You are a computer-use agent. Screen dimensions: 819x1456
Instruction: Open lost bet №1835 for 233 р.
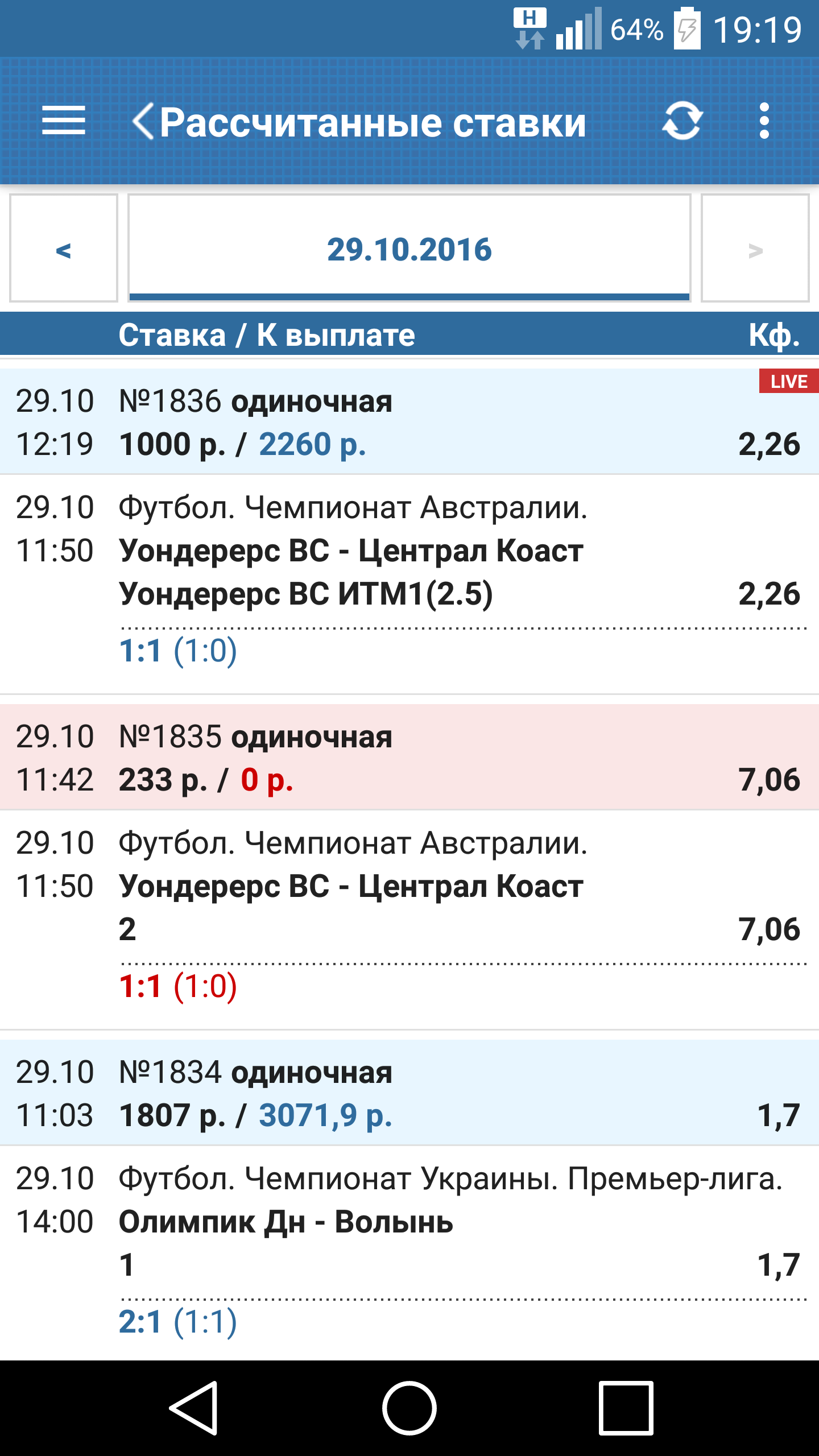[x=409, y=757]
